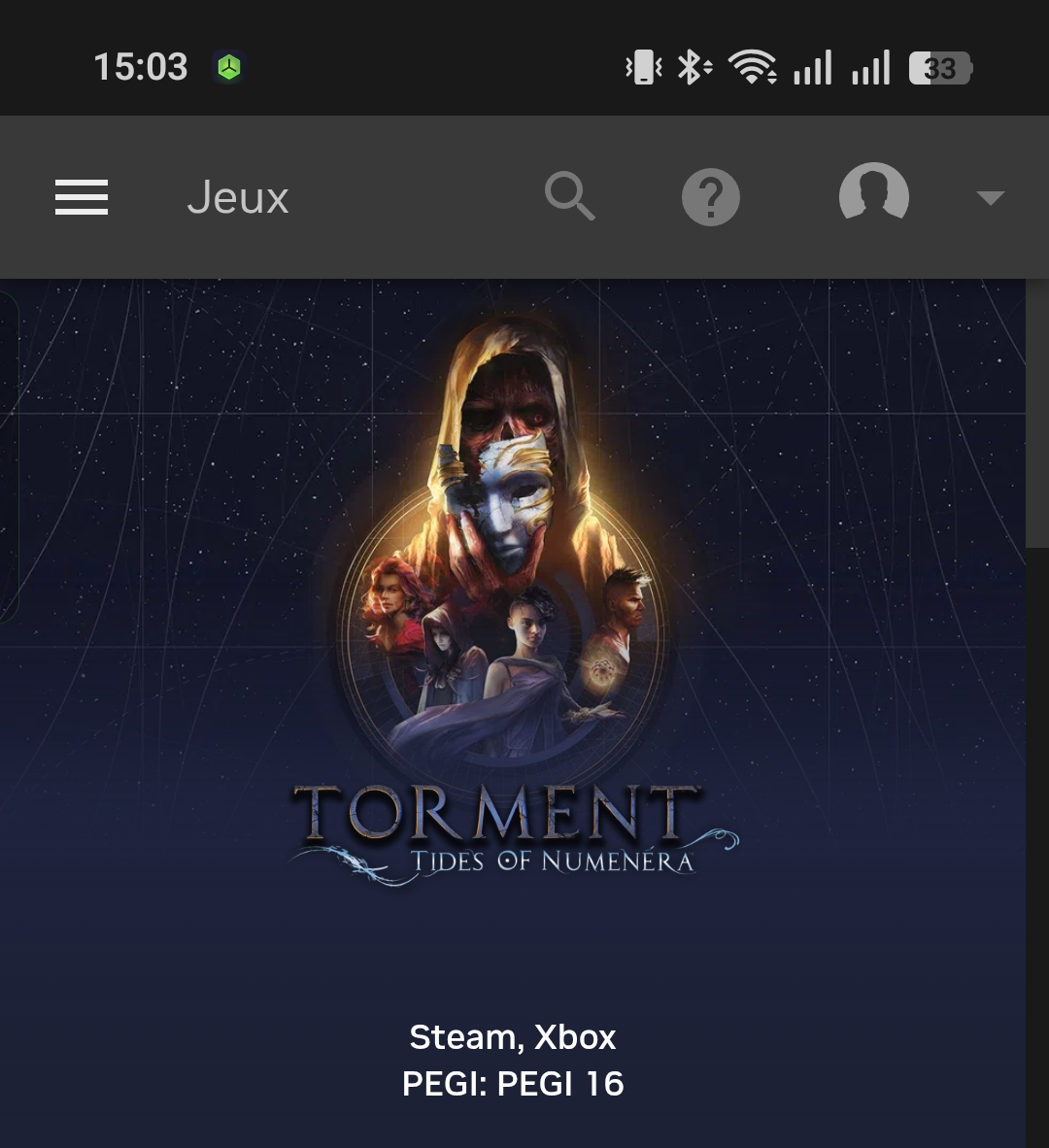Viewport: 1049px width, 1148px height.
Task: Open the hamburger navigation menu
Action: 82,197
